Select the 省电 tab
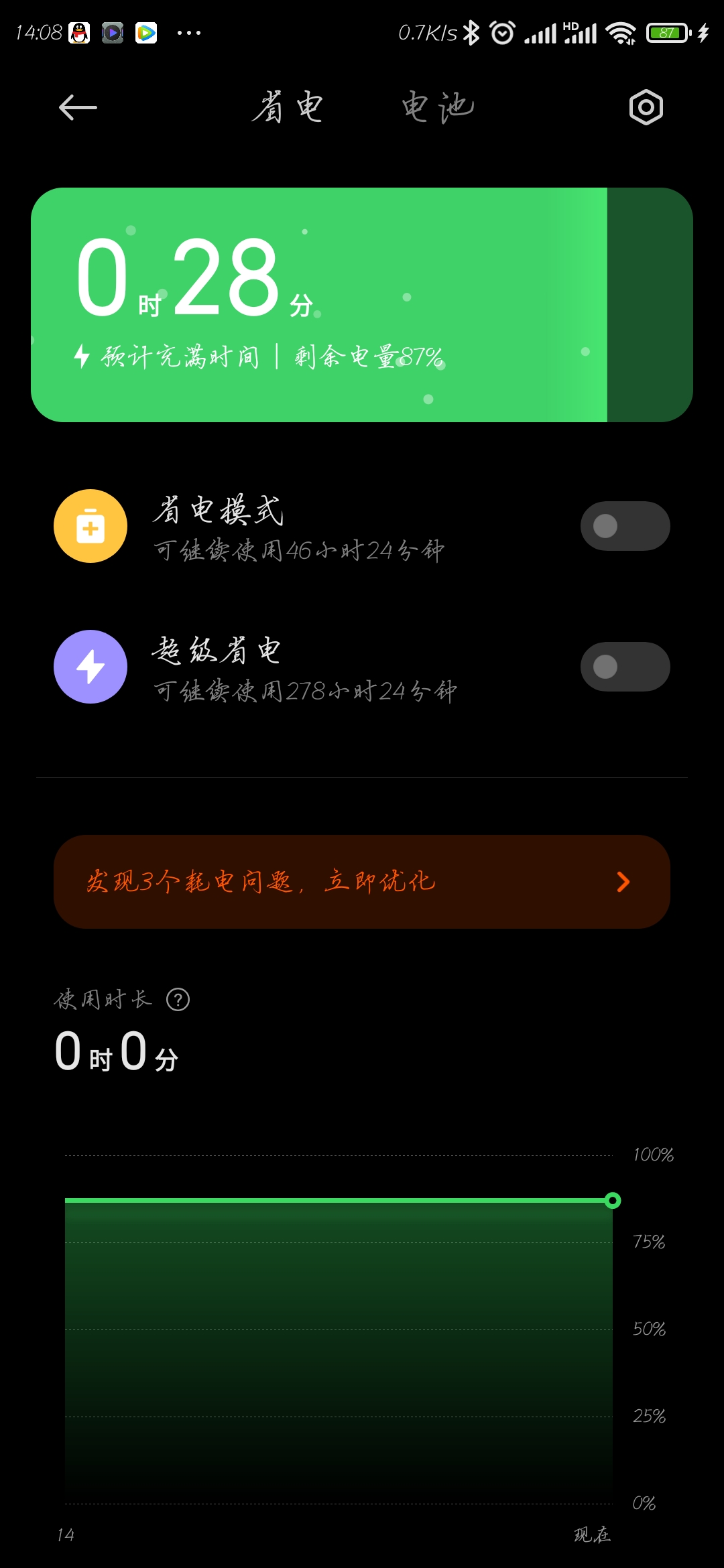Viewport: 724px width, 1568px height. tap(288, 107)
